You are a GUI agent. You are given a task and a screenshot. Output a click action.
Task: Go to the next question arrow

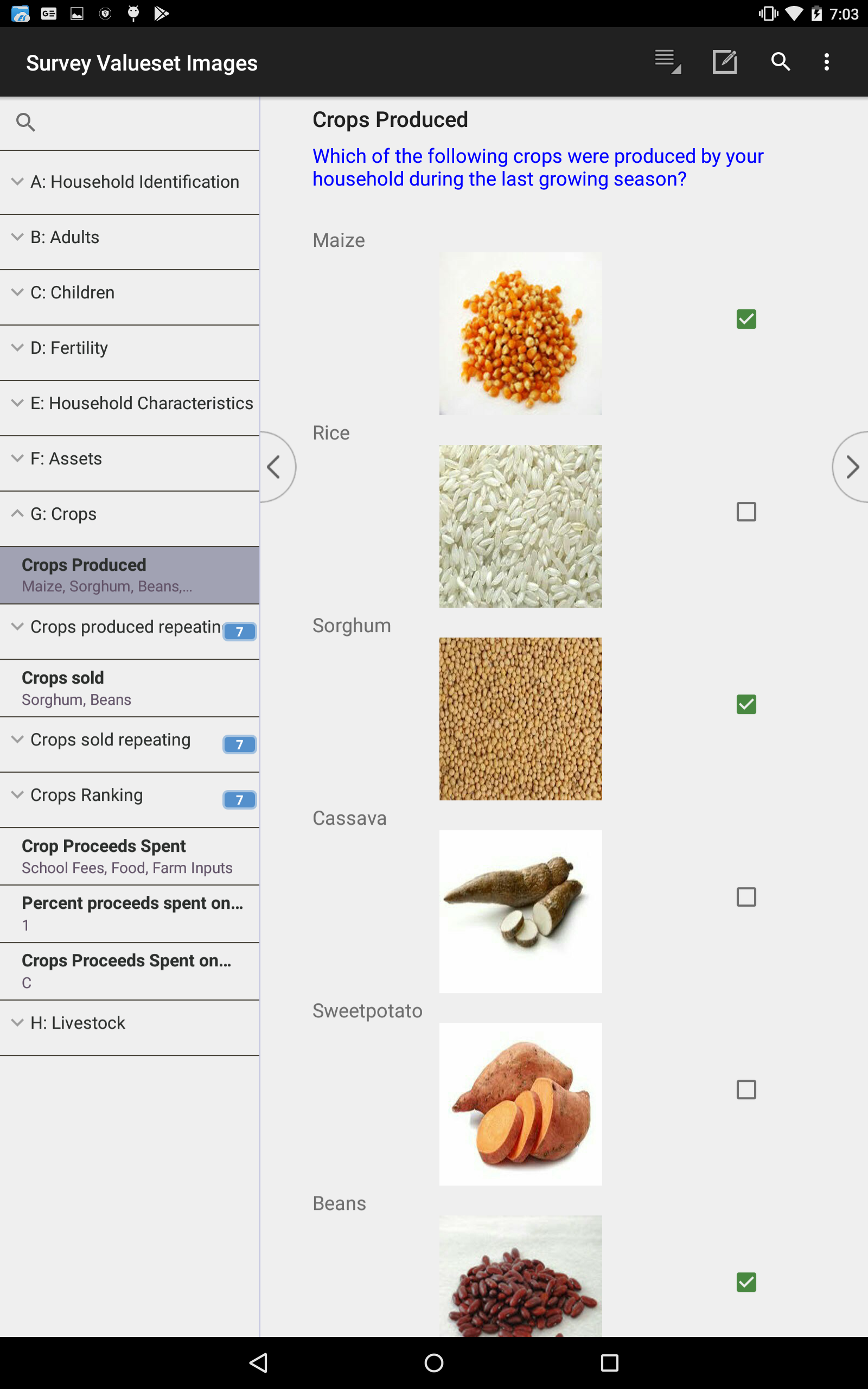pyautogui.click(x=851, y=467)
